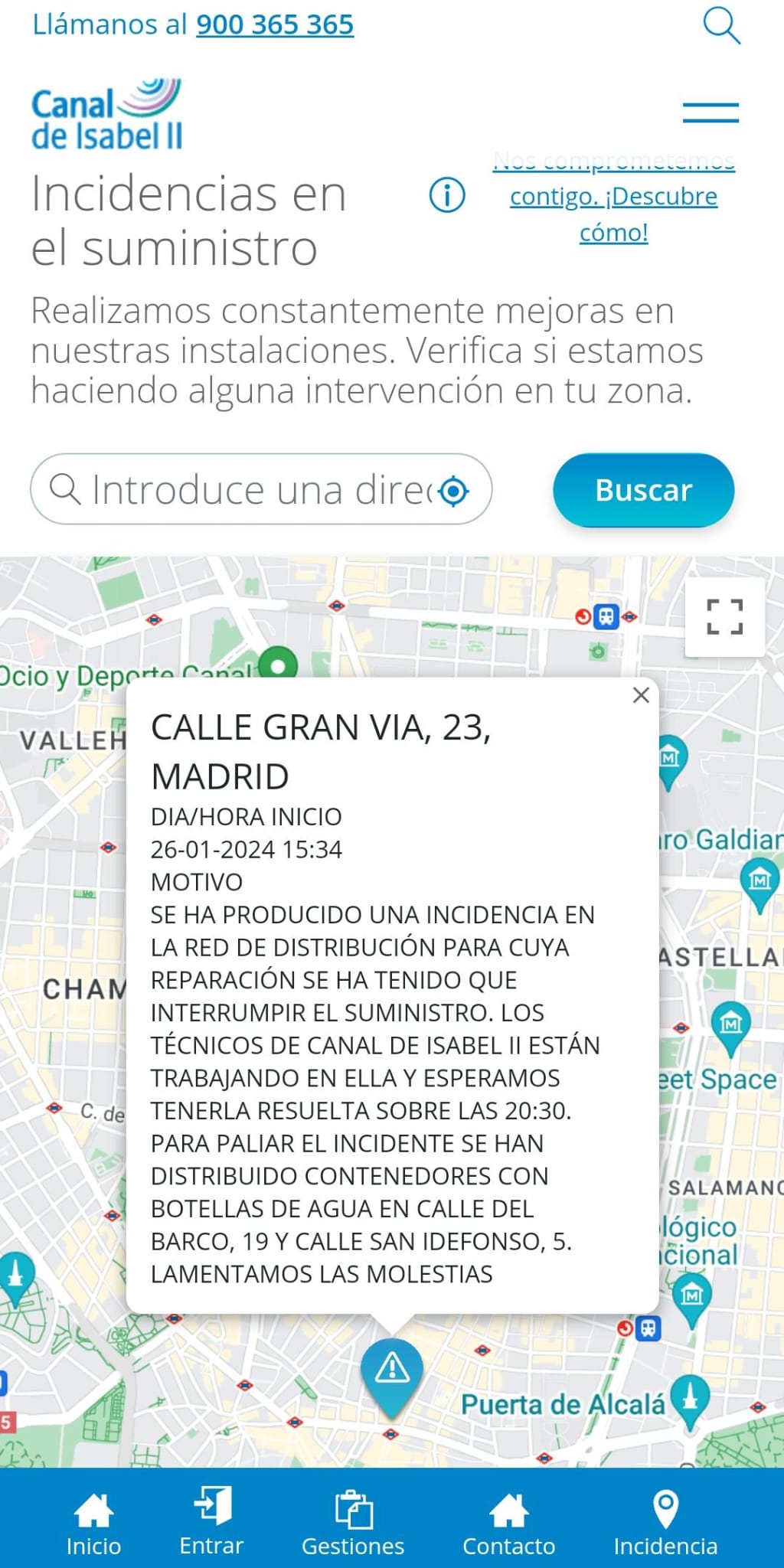Close the Calle Gran Via incident popup
784x1568 pixels.
point(641,695)
